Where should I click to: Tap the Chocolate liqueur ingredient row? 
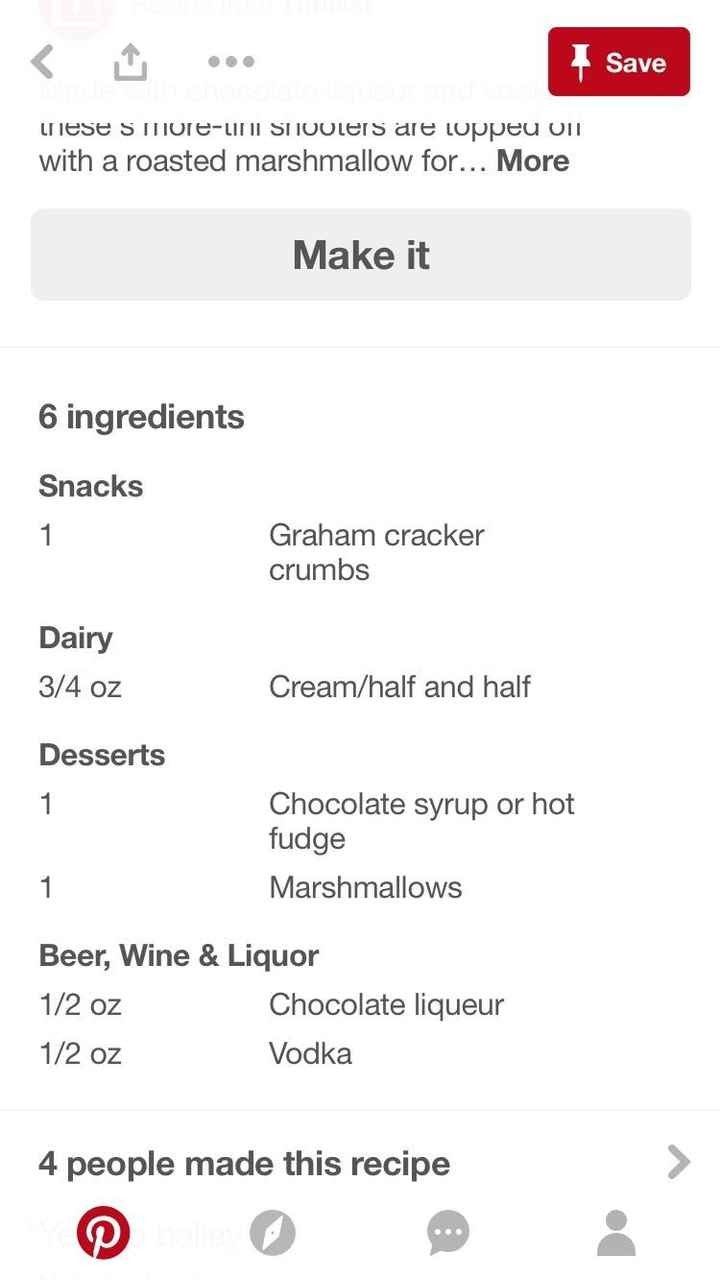386,1004
